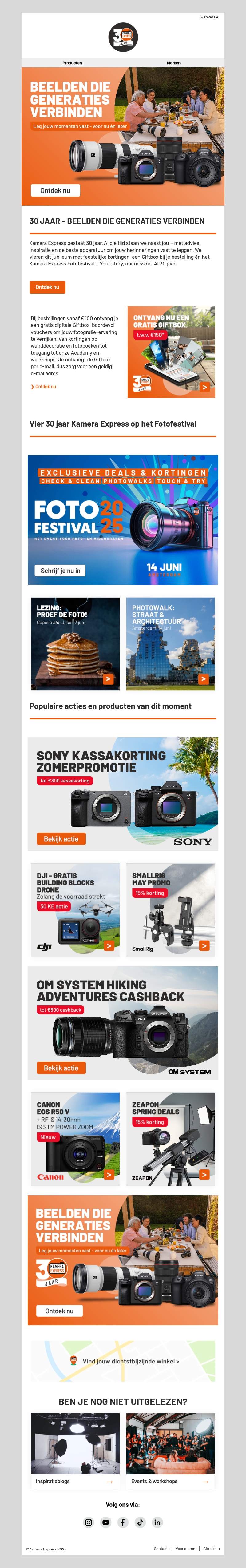Screen dimensions: 246x1568
Task: Tap Bekijk actie on OM System cashback banner
Action: point(61,1068)
